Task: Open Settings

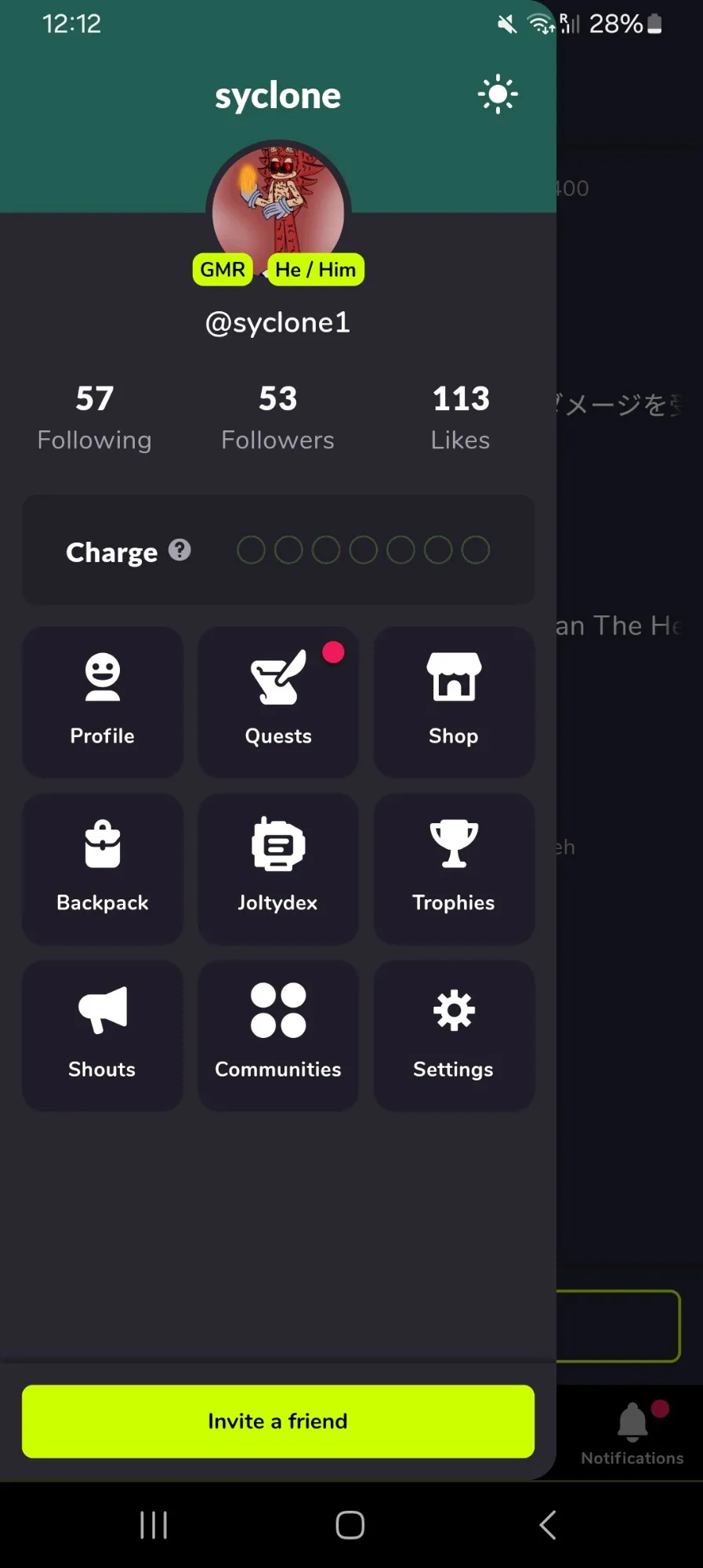Action: pyautogui.click(x=454, y=1036)
